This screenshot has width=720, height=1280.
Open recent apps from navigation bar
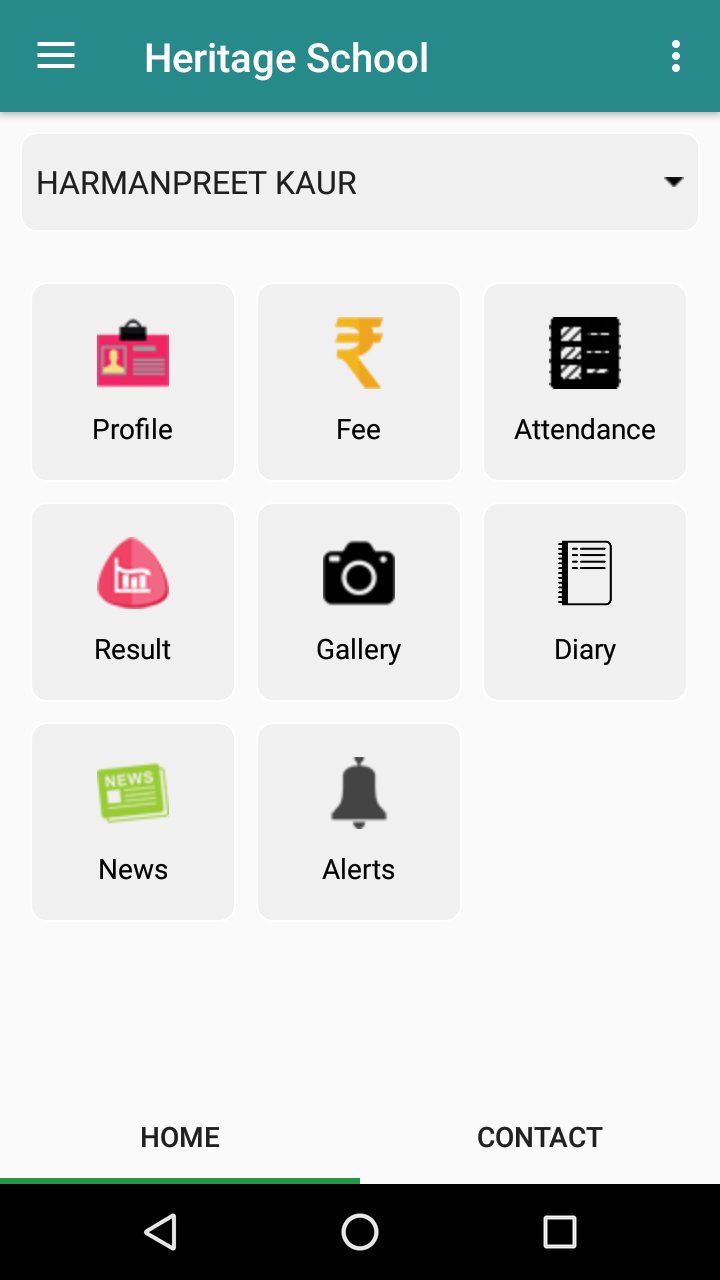[x=560, y=1232]
